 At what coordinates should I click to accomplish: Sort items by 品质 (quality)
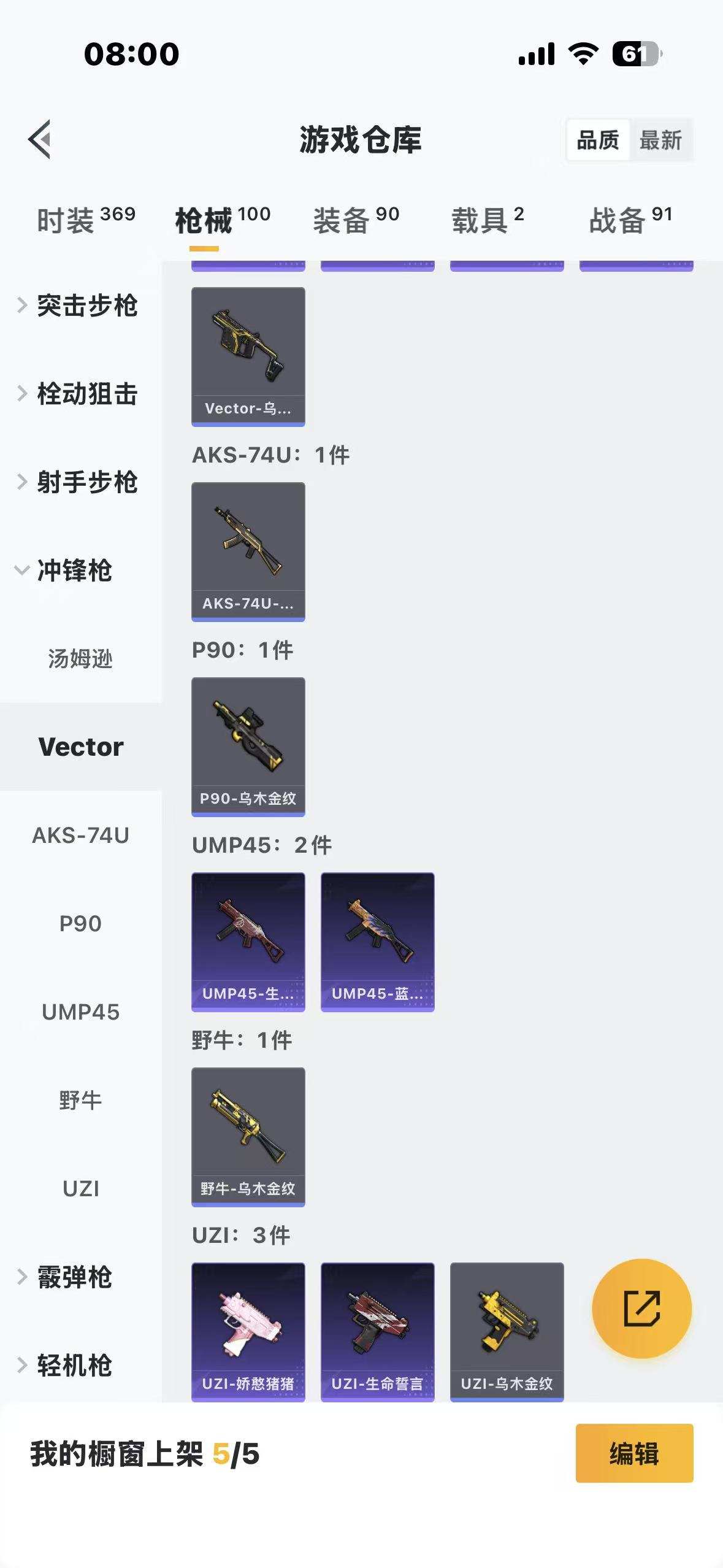click(x=598, y=140)
